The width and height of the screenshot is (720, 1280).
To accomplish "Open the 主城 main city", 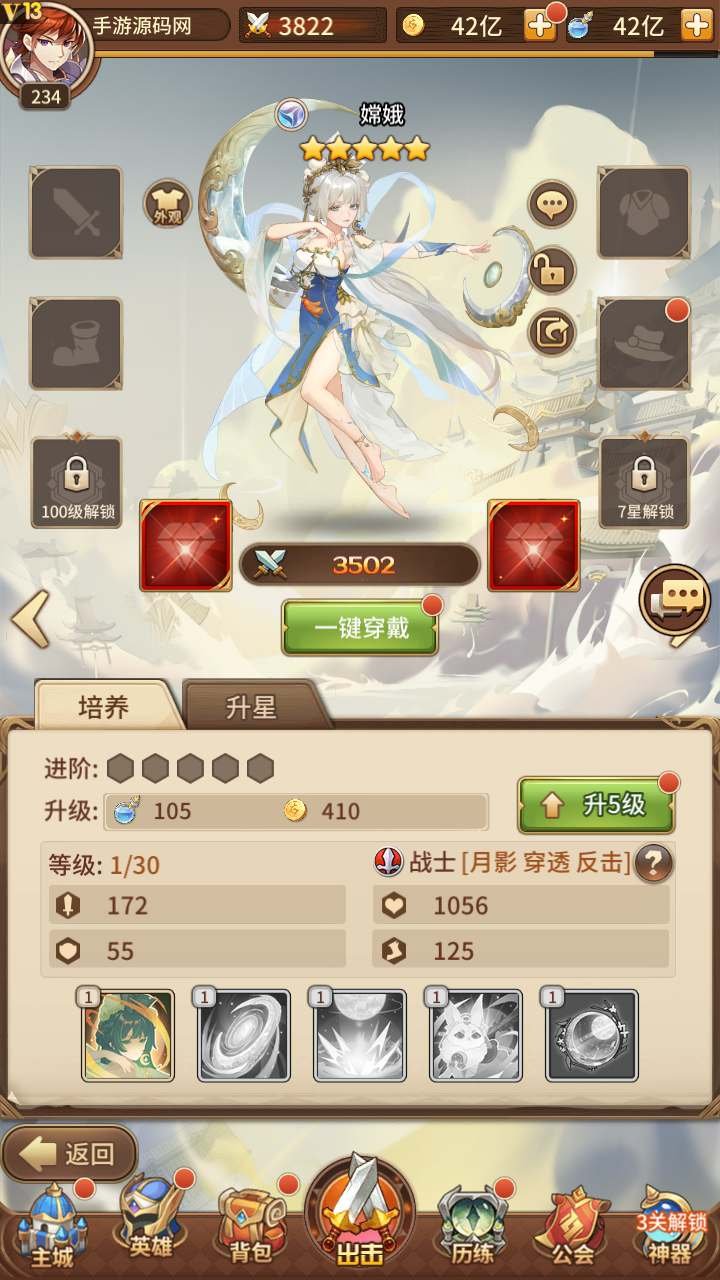I will (x=52, y=1227).
